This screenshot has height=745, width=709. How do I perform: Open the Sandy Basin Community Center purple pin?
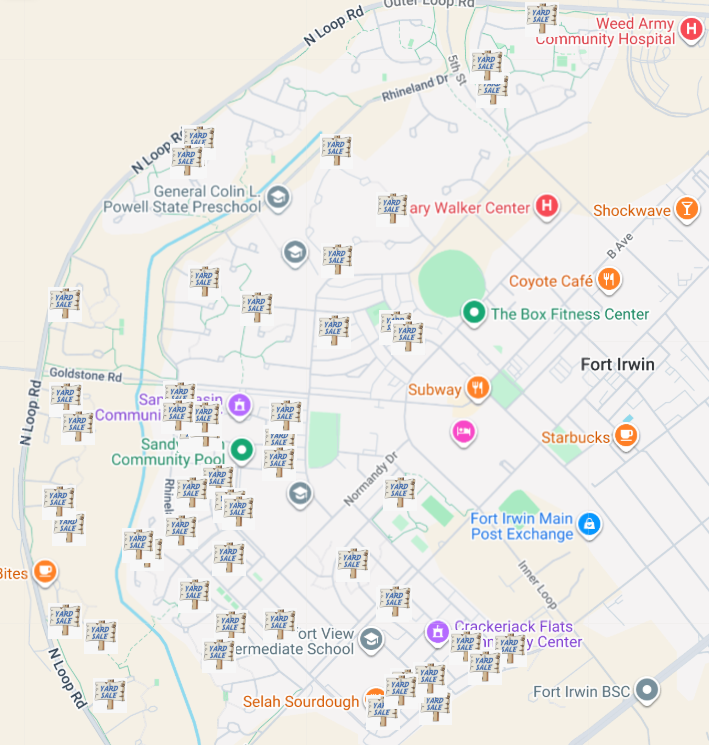point(240,405)
